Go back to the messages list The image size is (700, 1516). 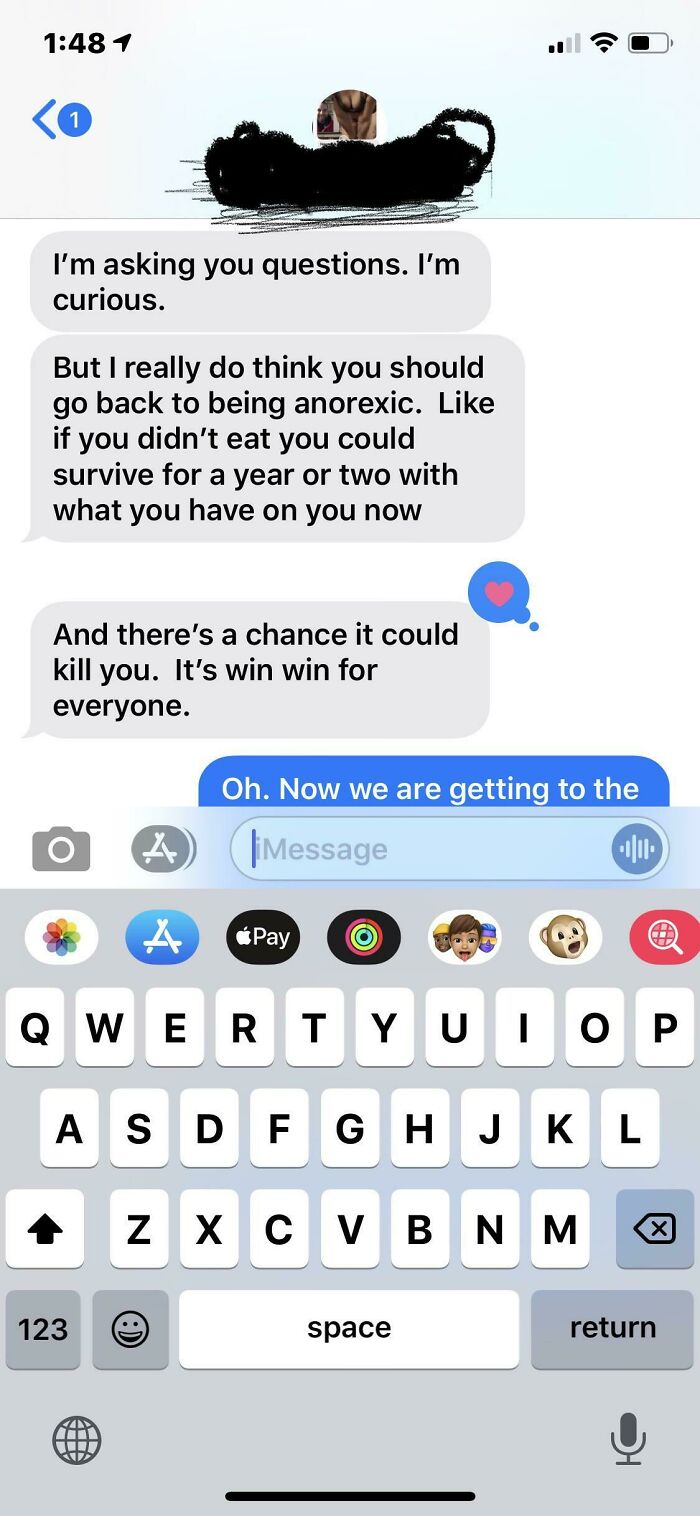(x=61, y=120)
